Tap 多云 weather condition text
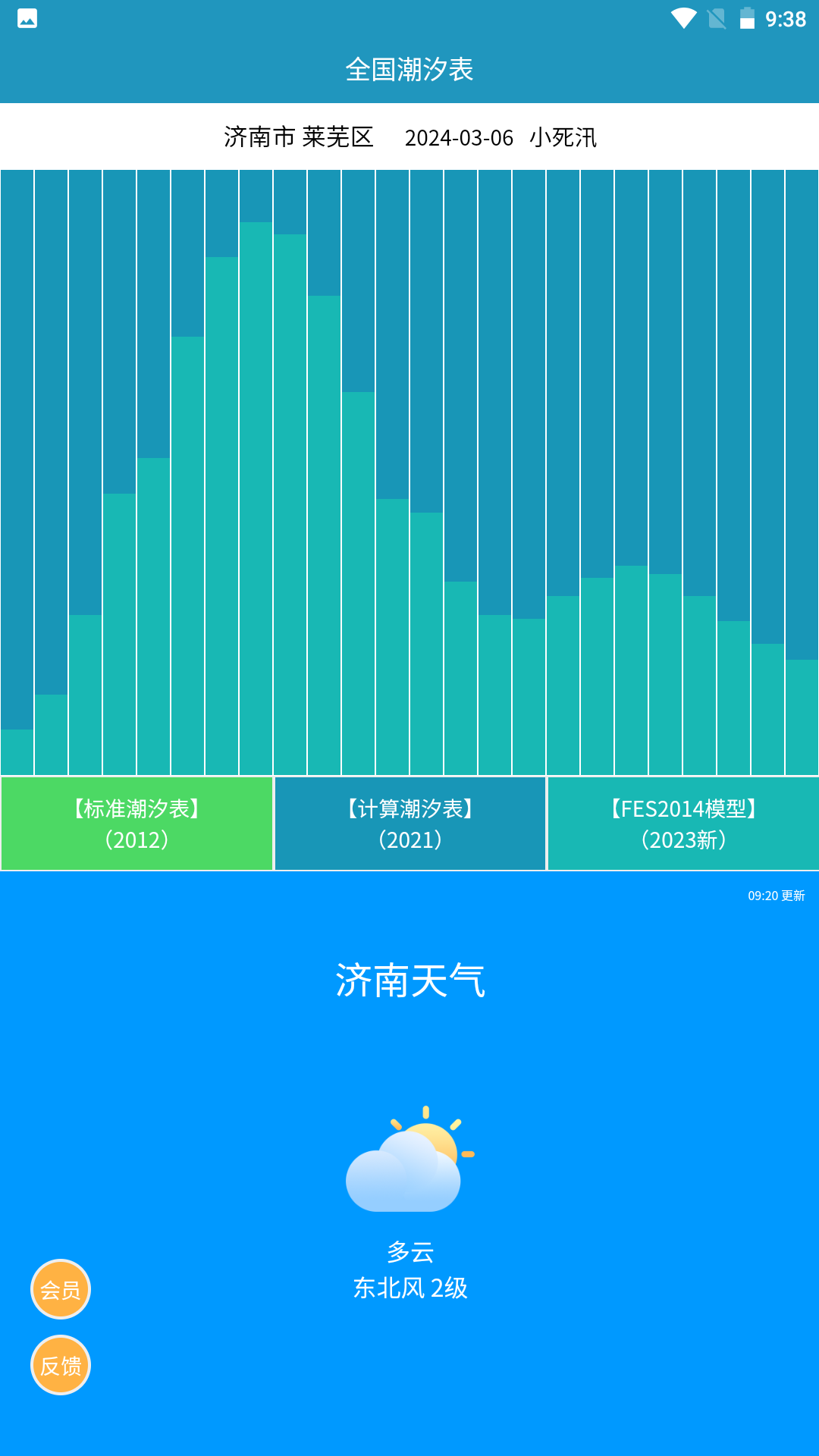 click(x=409, y=1253)
